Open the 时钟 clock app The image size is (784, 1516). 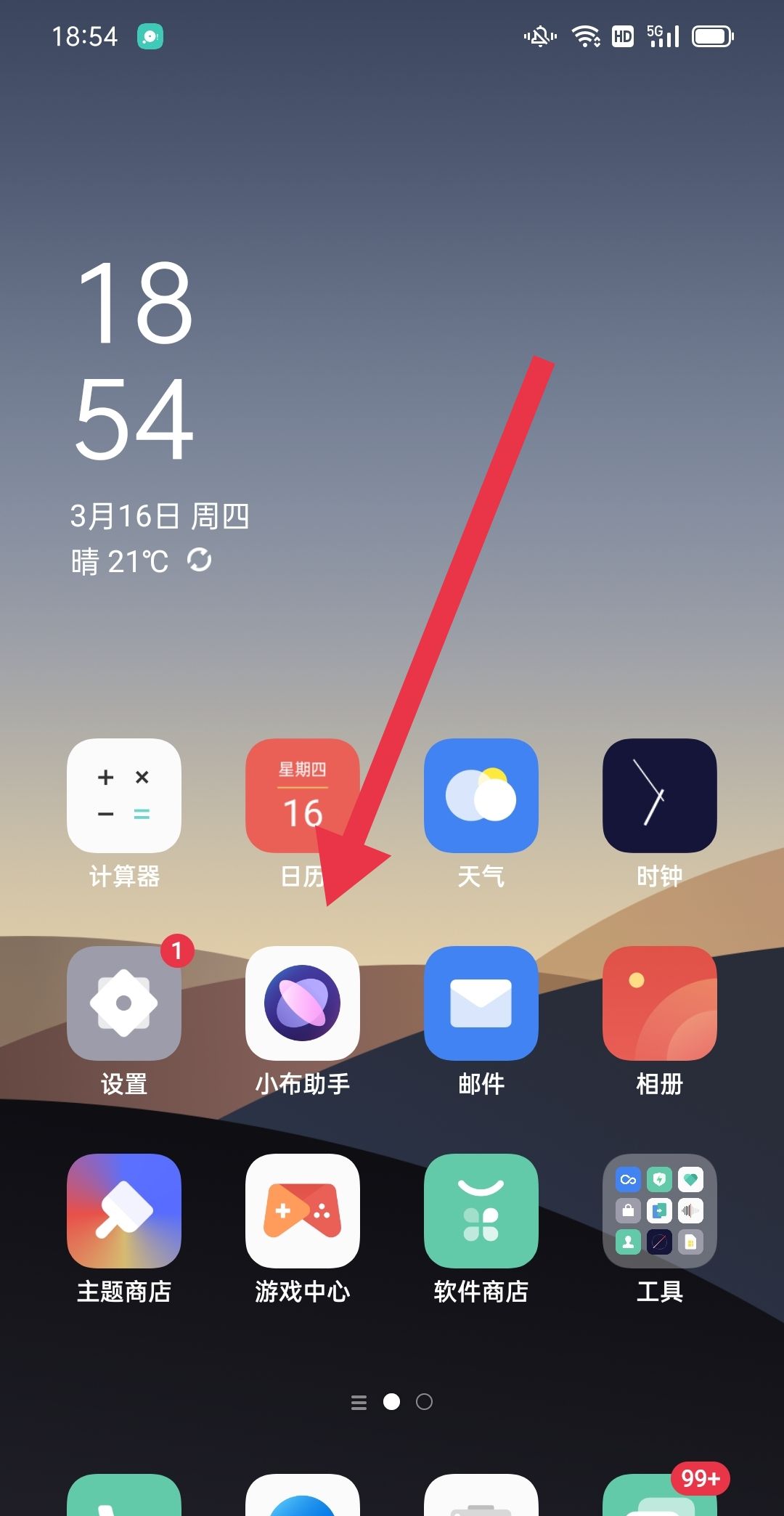[659, 796]
